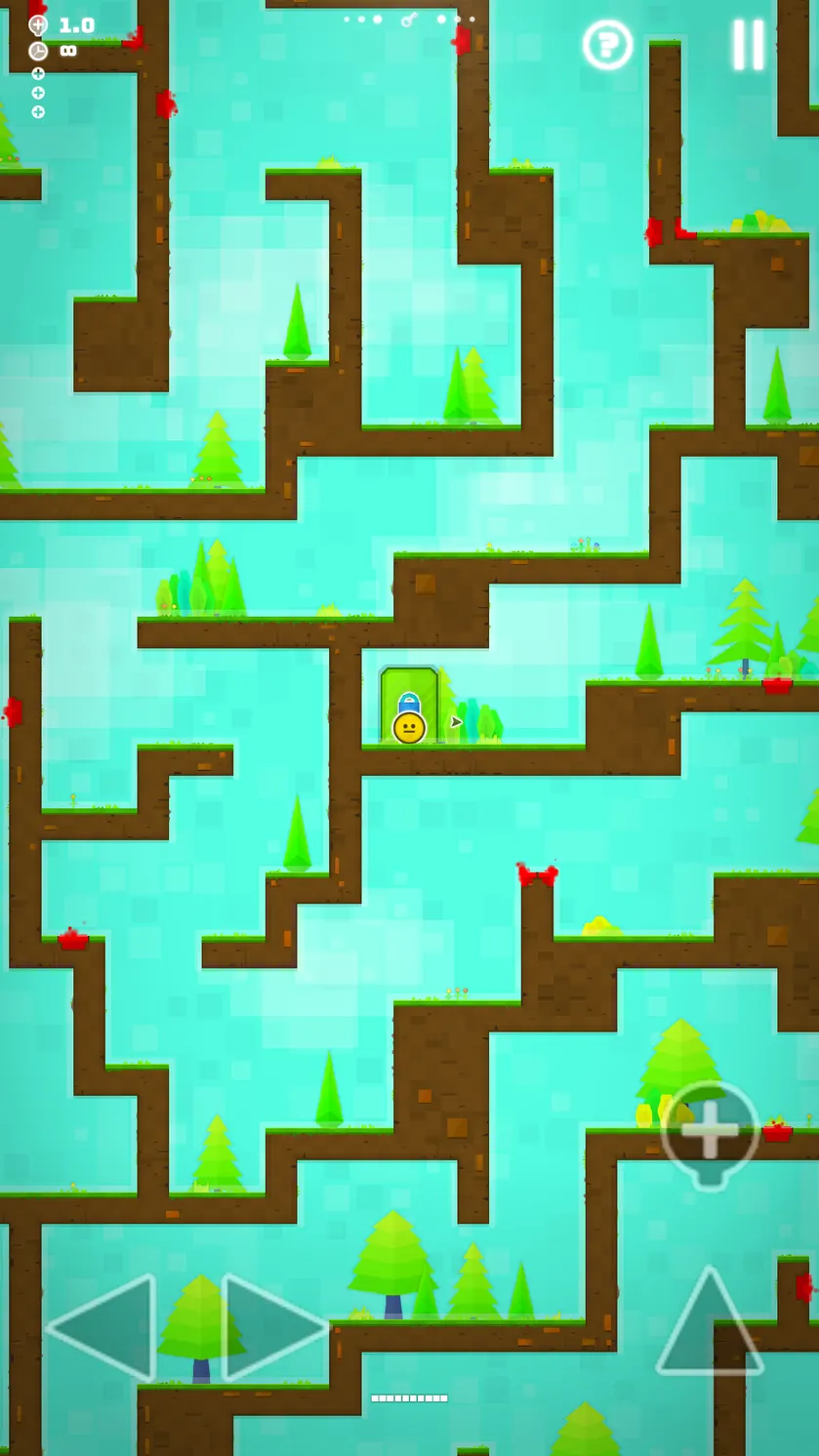The image size is (819, 1456).
Task: Move the character right with the arrow
Action: pyautogui.click(x=276, y=1327)
